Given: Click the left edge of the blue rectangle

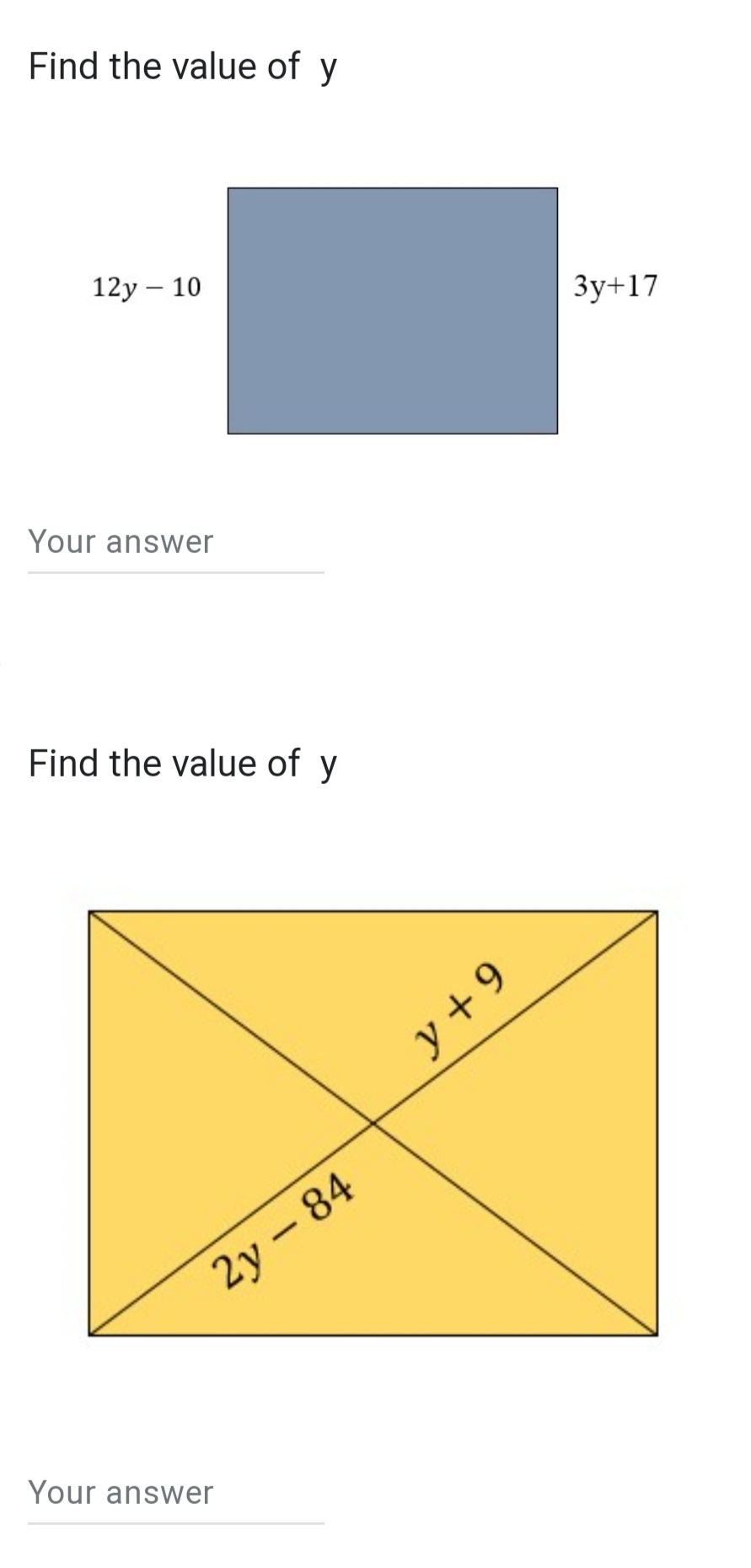Looking at the screenshot, I should coord(227,310).
